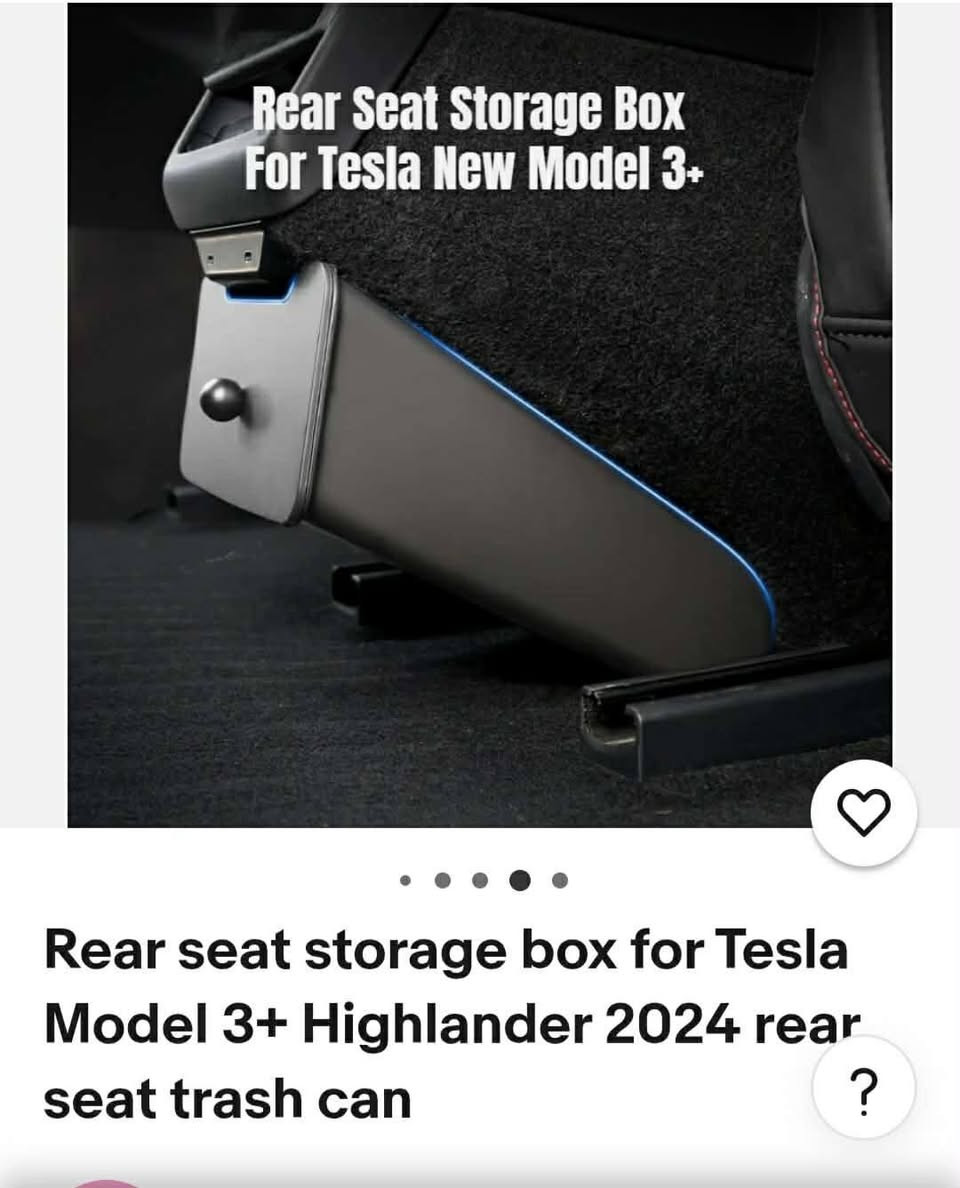Open the question mark help button
Screen dimensions: 960x1188
pyautogui.click(x=864, y=1087)
